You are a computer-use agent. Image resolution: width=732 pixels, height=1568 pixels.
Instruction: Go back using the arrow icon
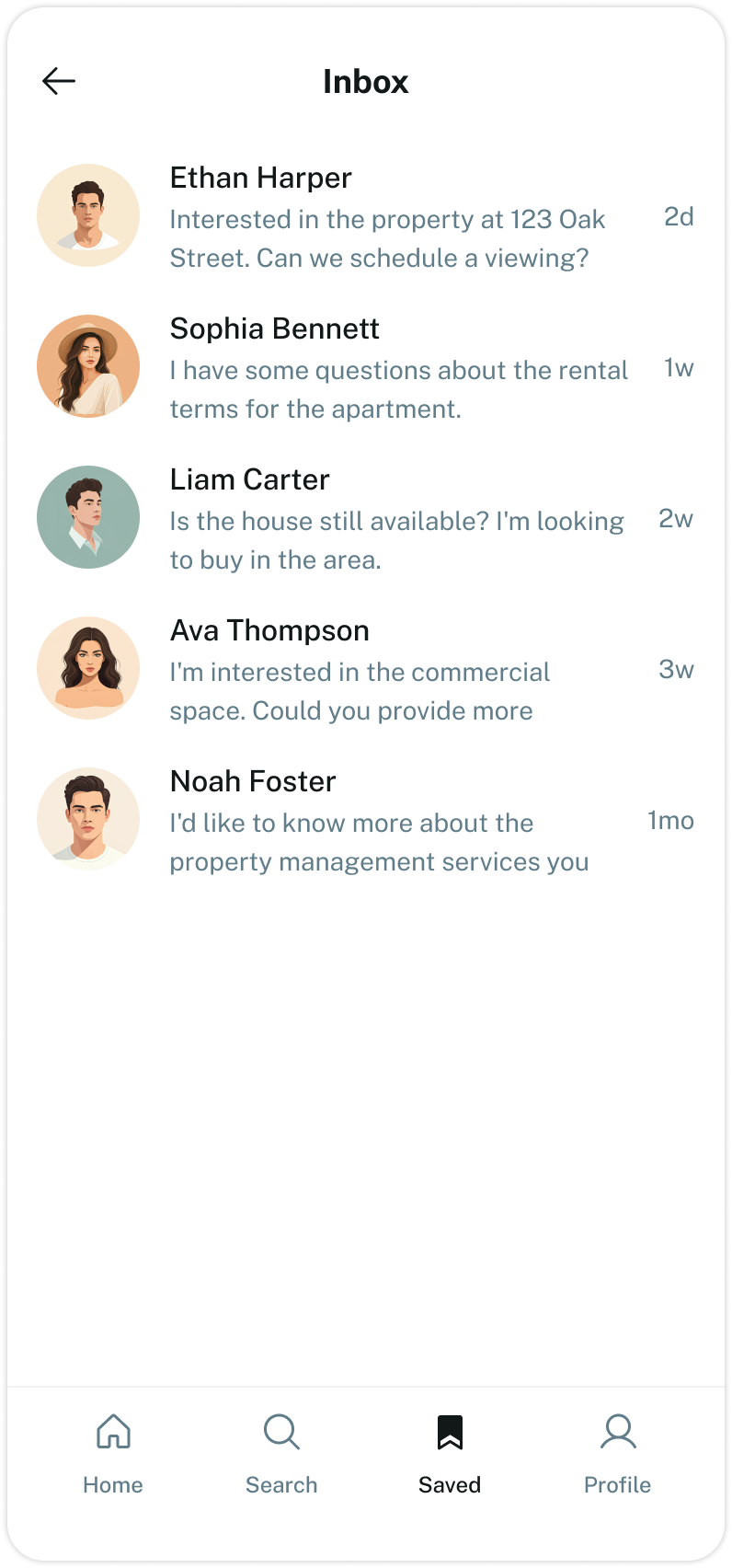click(59, 81)
